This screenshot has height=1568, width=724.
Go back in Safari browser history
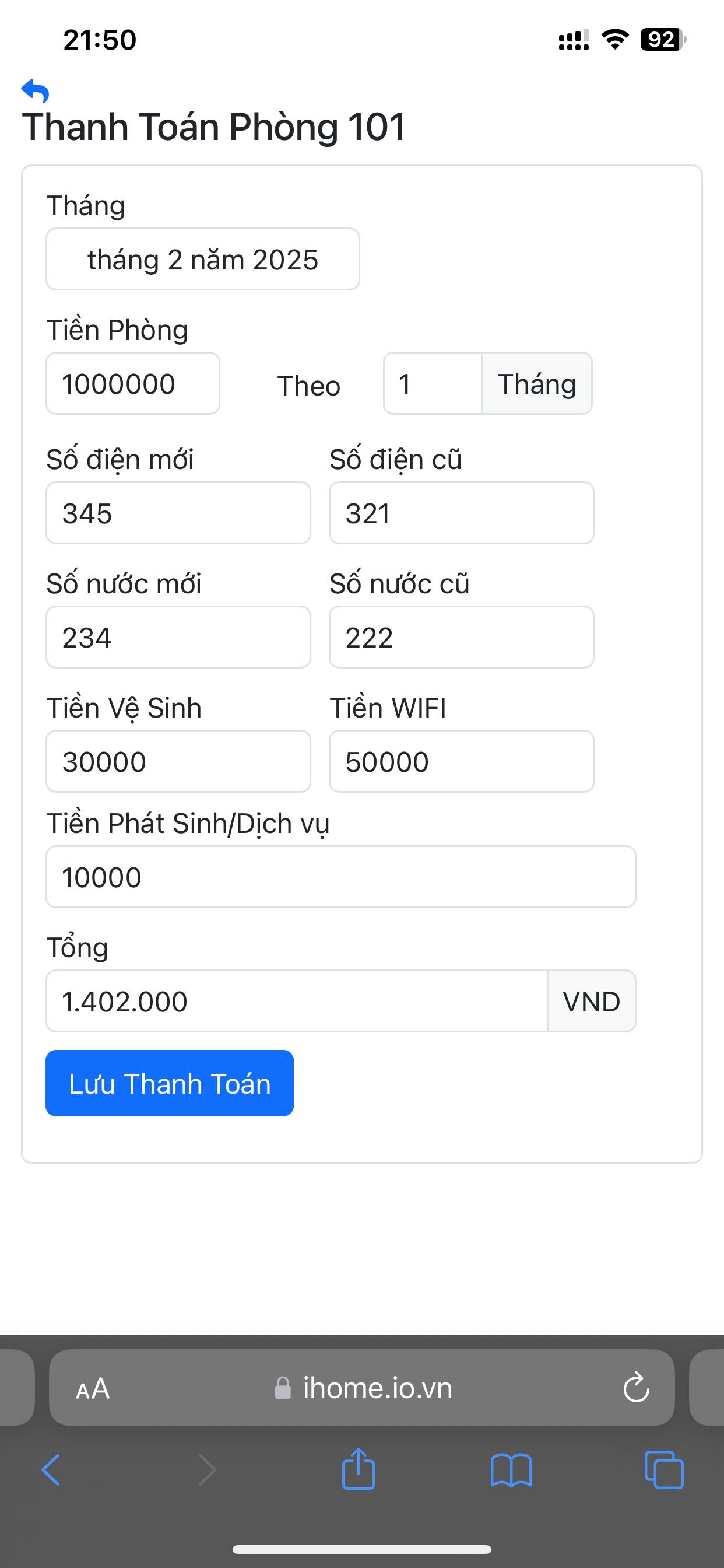51,1470
